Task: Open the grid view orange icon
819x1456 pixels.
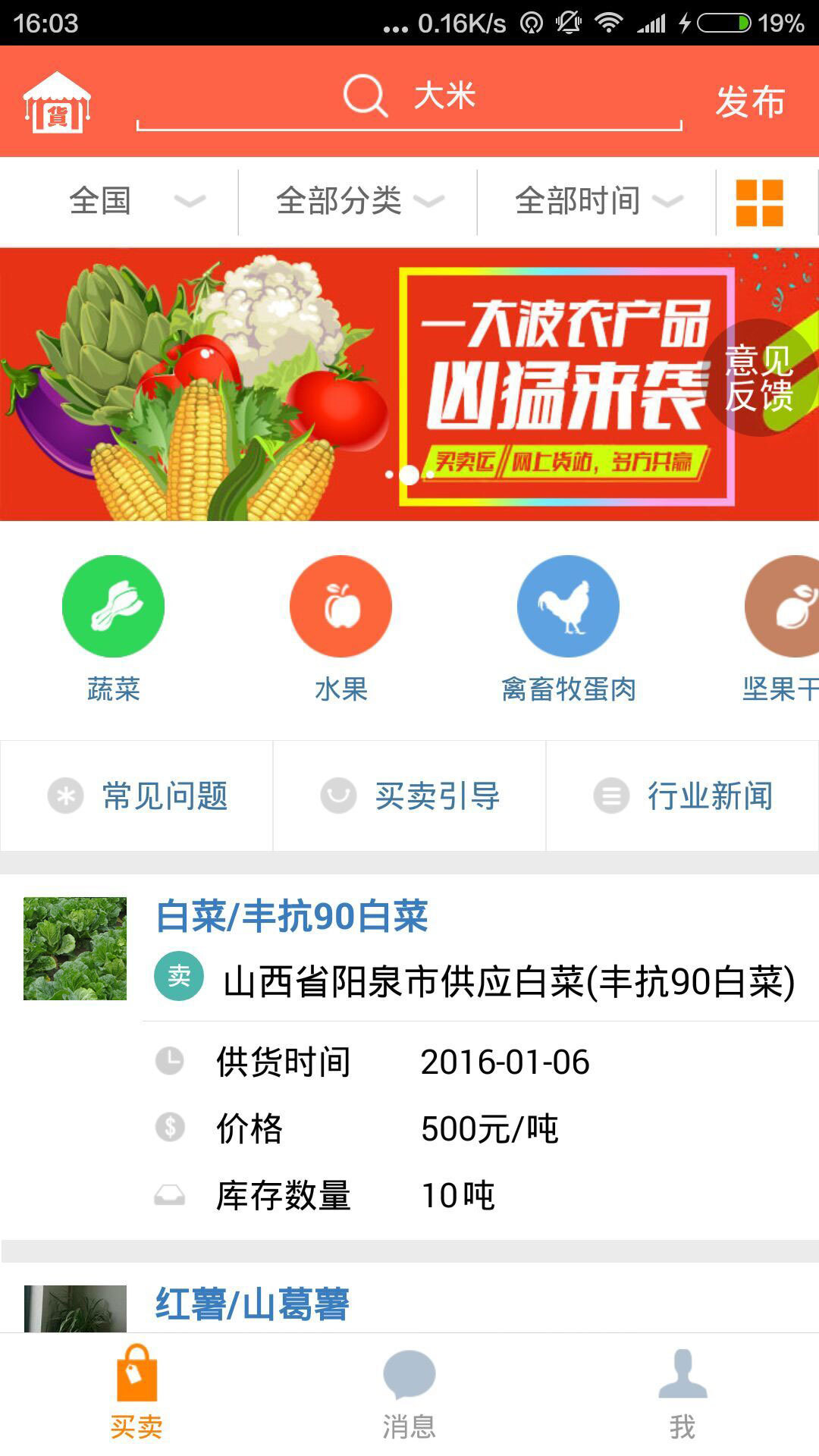Action: tap(761, 201)
